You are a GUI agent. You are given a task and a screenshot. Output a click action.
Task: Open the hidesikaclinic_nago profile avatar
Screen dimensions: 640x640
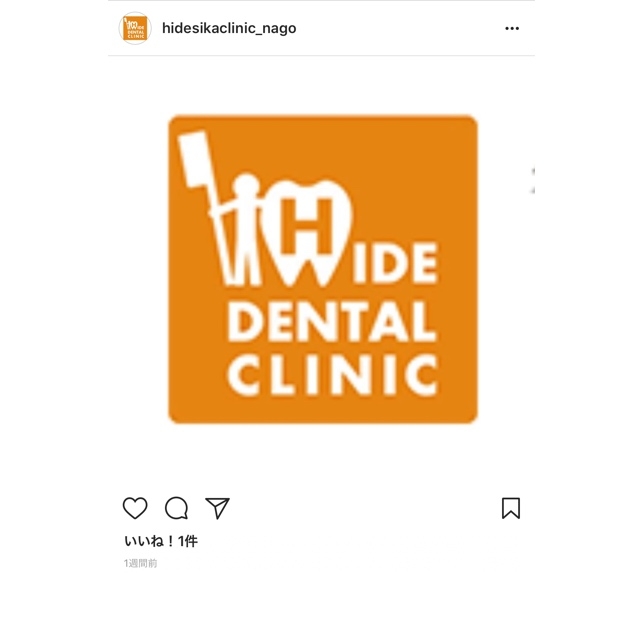coord(134,28)
